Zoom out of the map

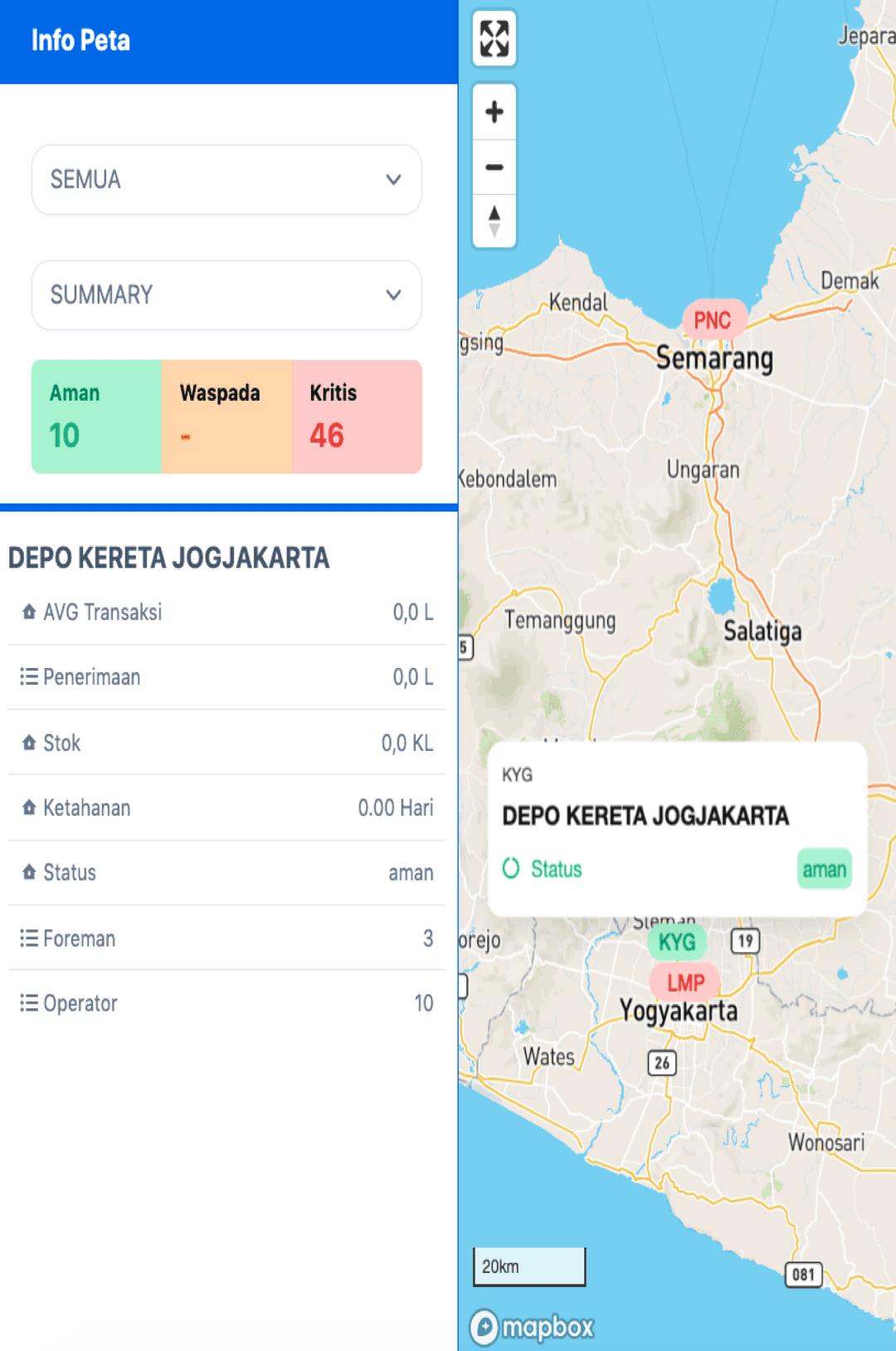(494, 167)
